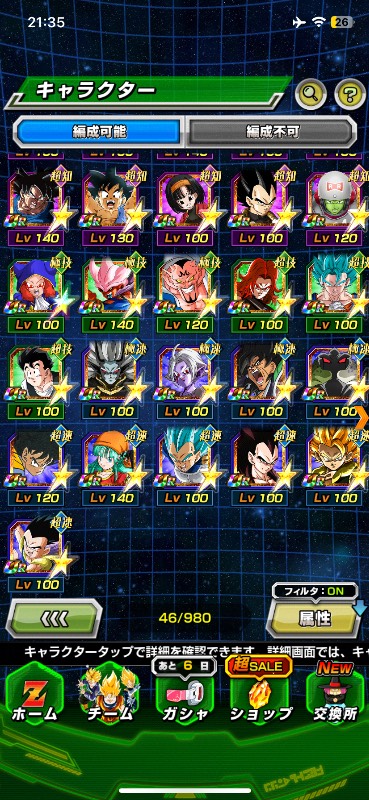Open the question mark help button
The height and width of the screenshot is (800, 369).
click(x=350, y=94)
